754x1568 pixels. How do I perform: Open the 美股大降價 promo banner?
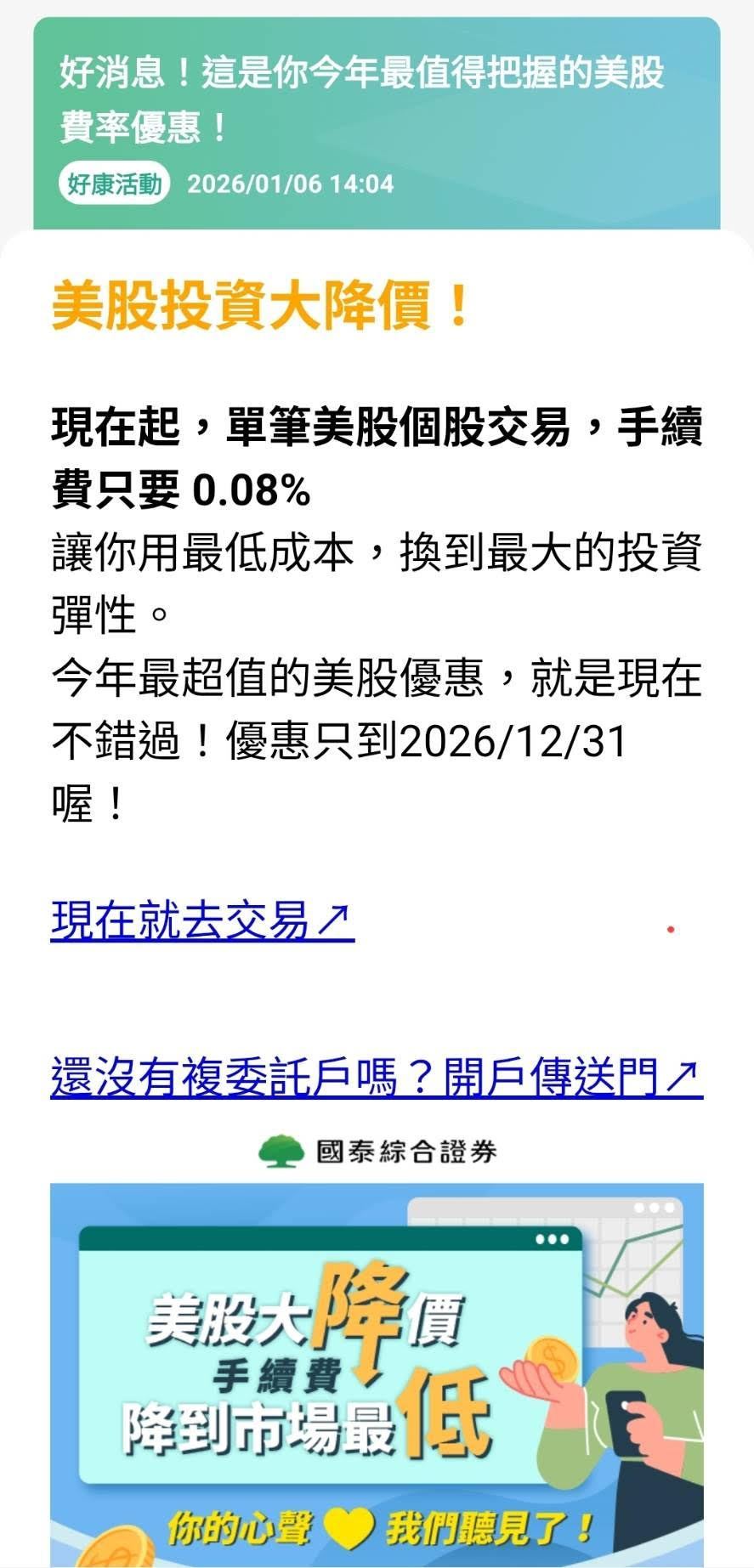pos(376,1373)
